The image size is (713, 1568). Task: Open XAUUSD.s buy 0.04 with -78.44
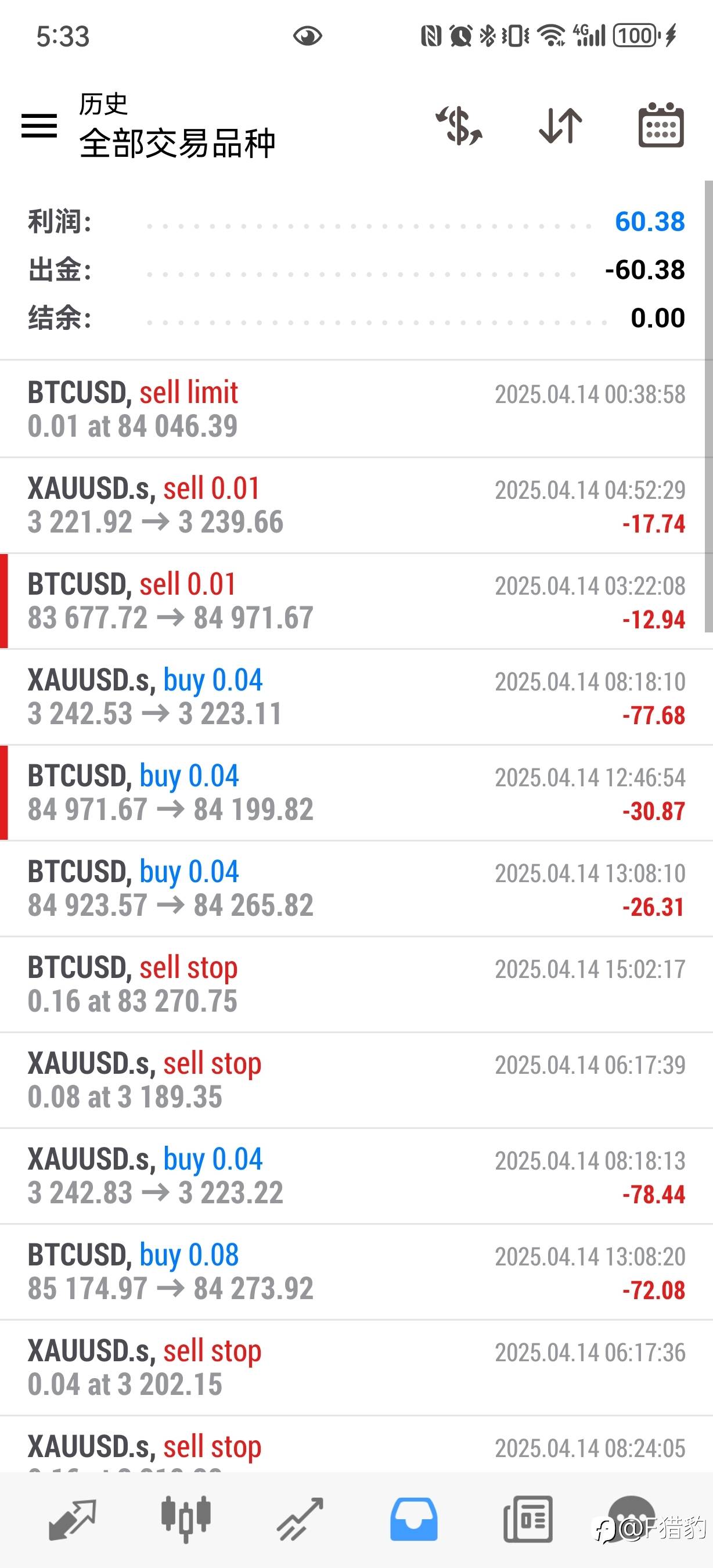click(x=356, y=1176)
